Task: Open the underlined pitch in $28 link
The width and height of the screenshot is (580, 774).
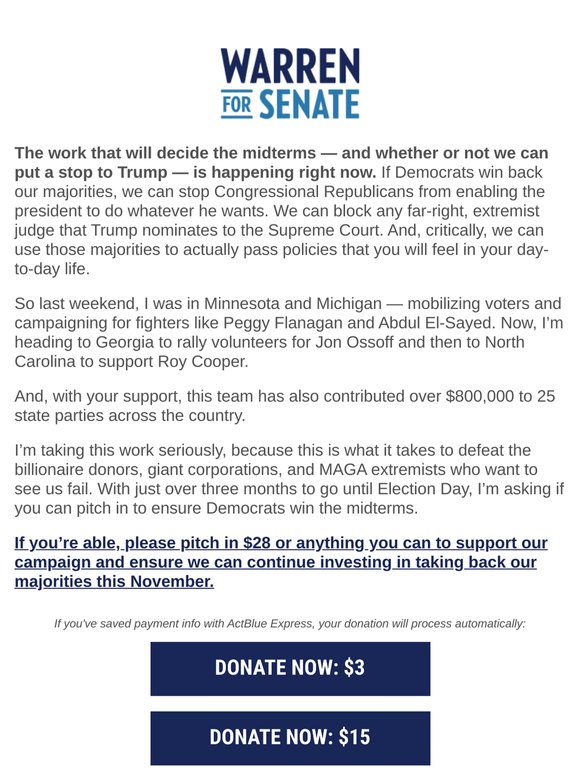Action: click(x=281, y=562)
